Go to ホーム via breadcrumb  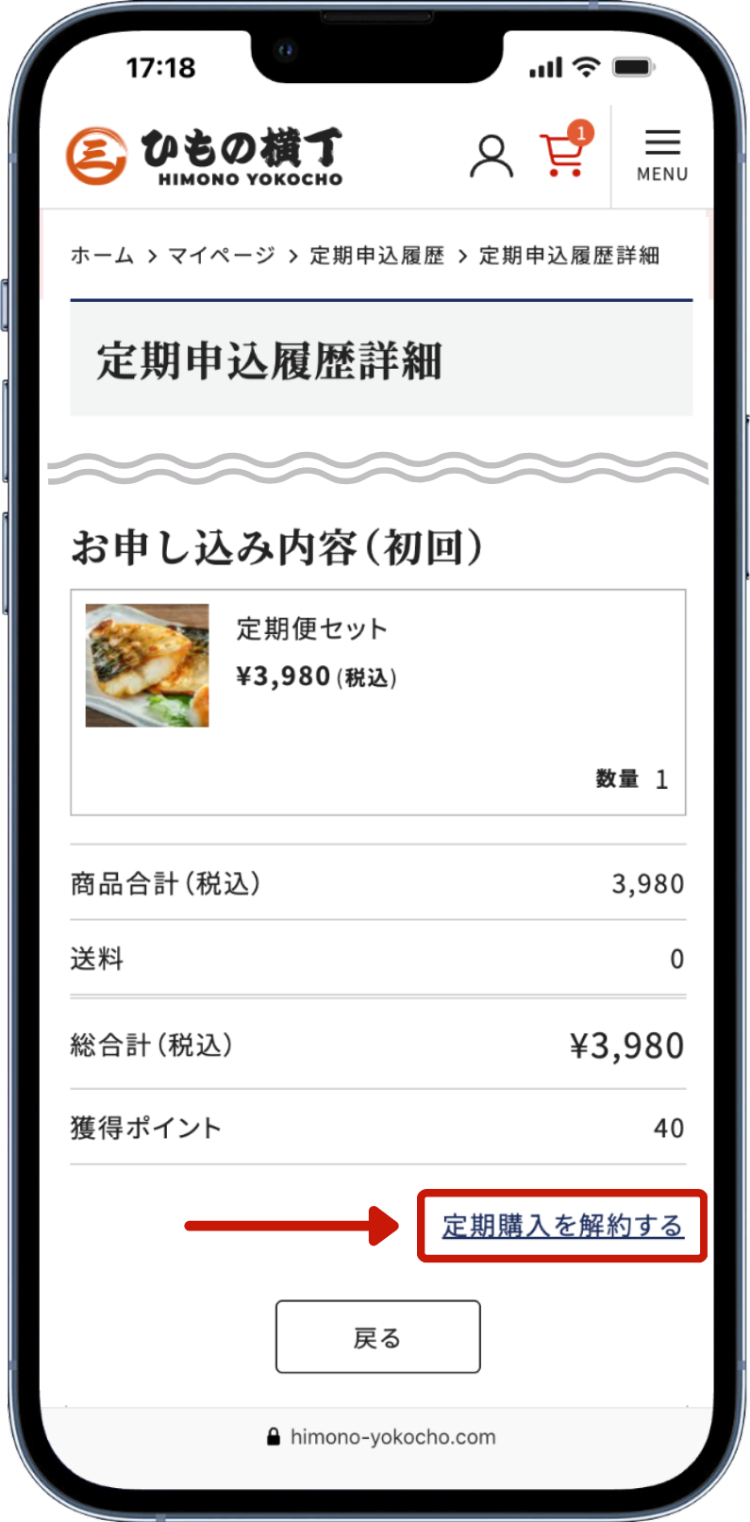(102, 255)
